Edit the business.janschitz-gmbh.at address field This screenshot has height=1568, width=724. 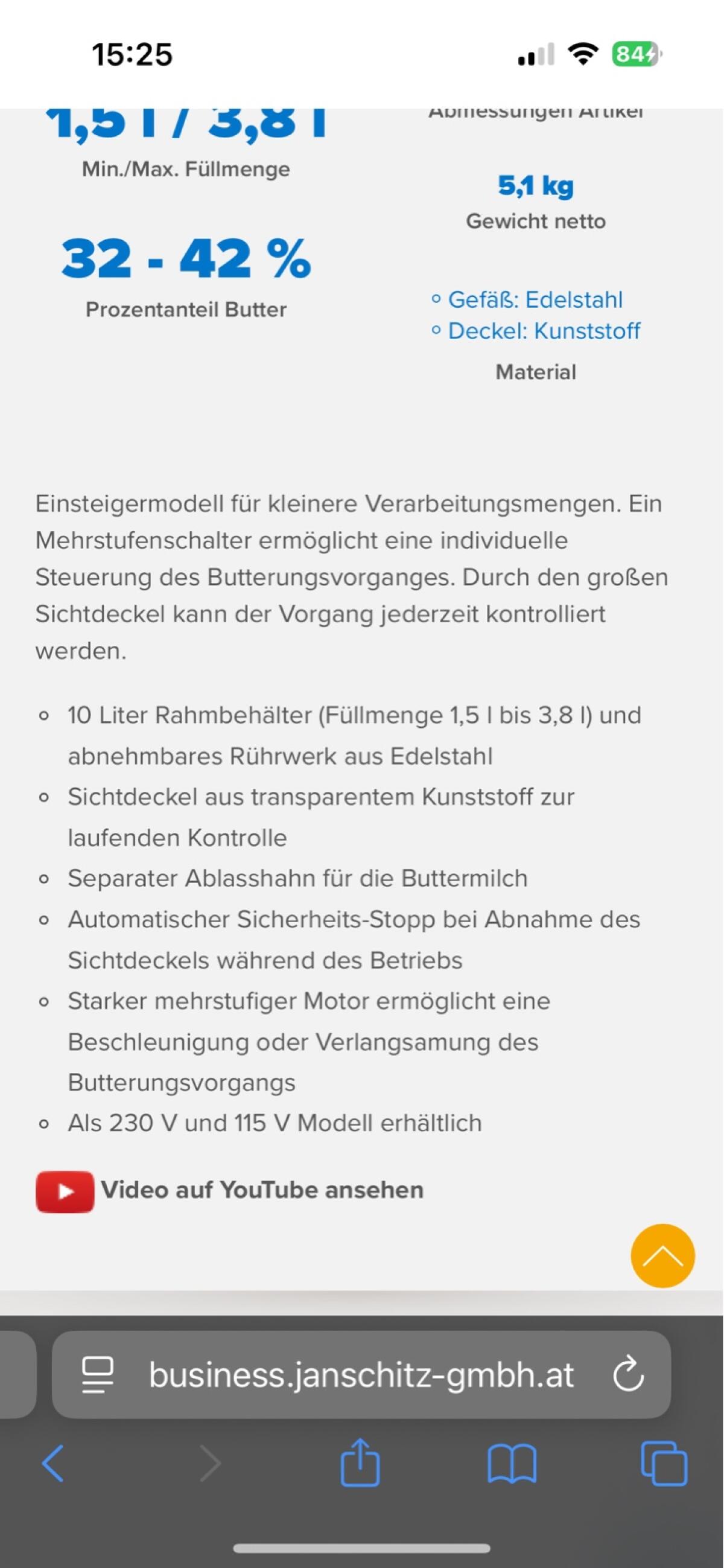click(x=361, y=1375)
